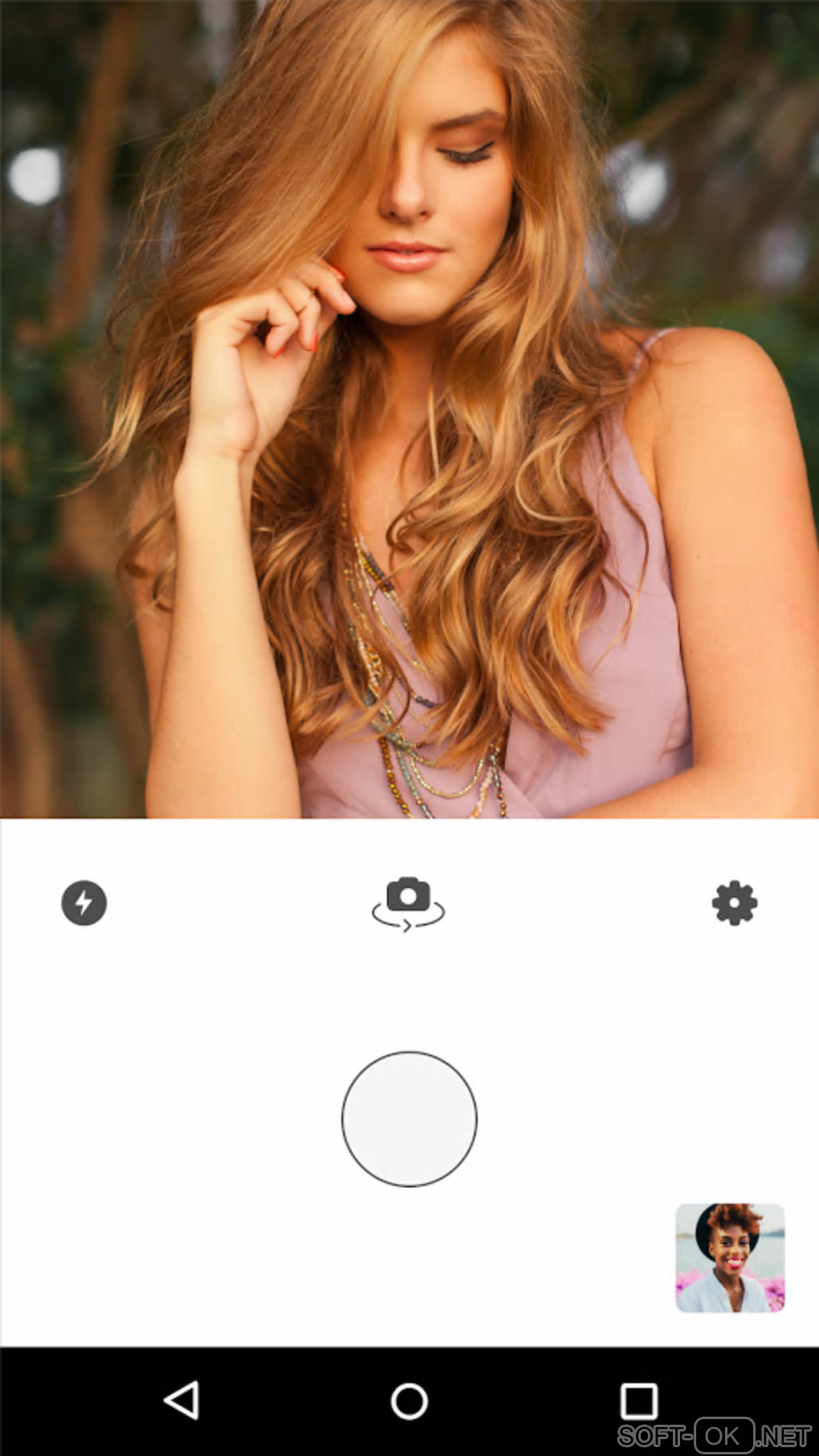The height and width of the screenshot is (1456, 819).
Task: Open camera settings gear
Action: pos(734,903)
